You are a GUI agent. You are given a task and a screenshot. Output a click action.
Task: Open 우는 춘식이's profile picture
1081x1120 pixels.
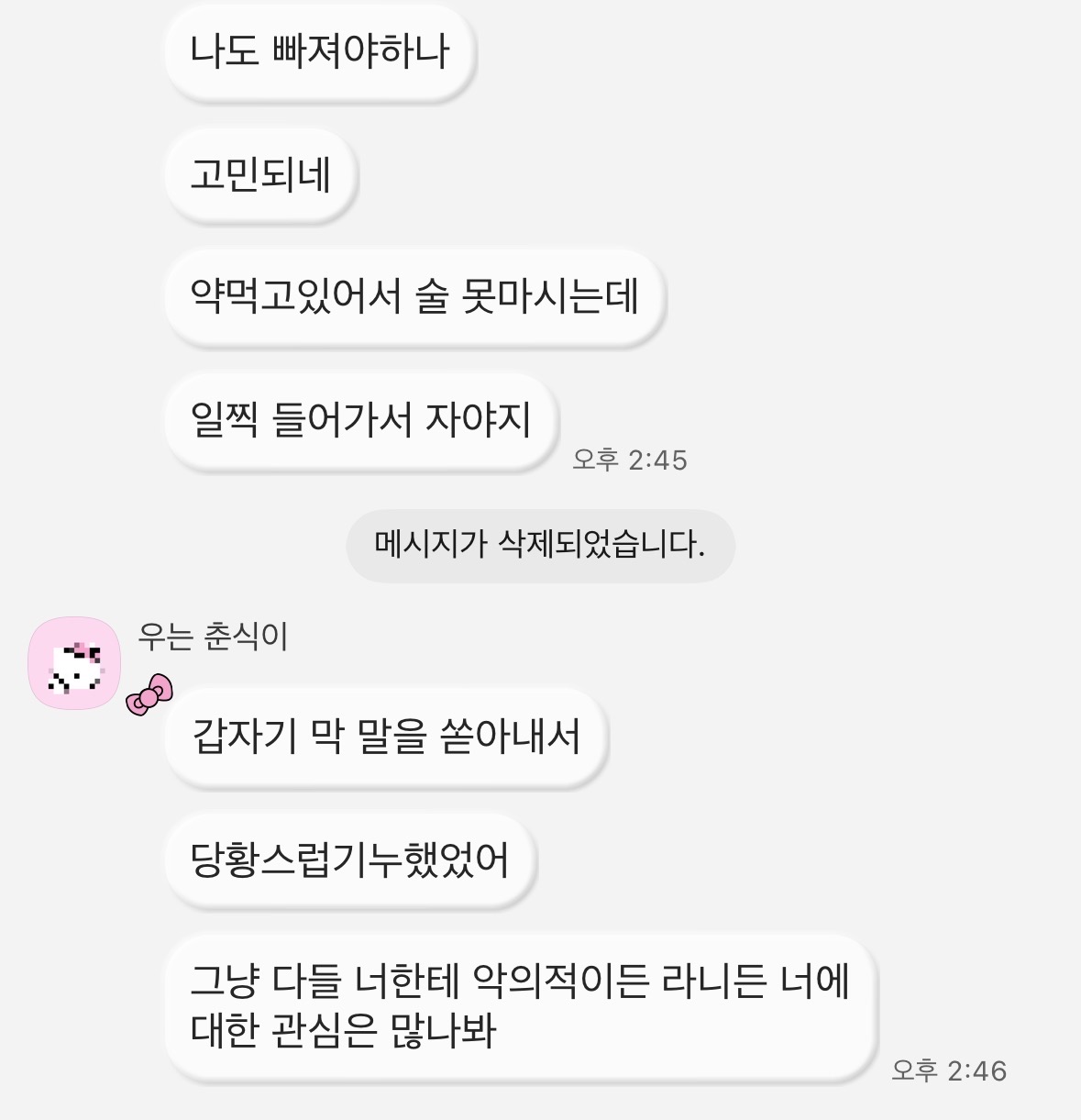(x=74, y=663)
